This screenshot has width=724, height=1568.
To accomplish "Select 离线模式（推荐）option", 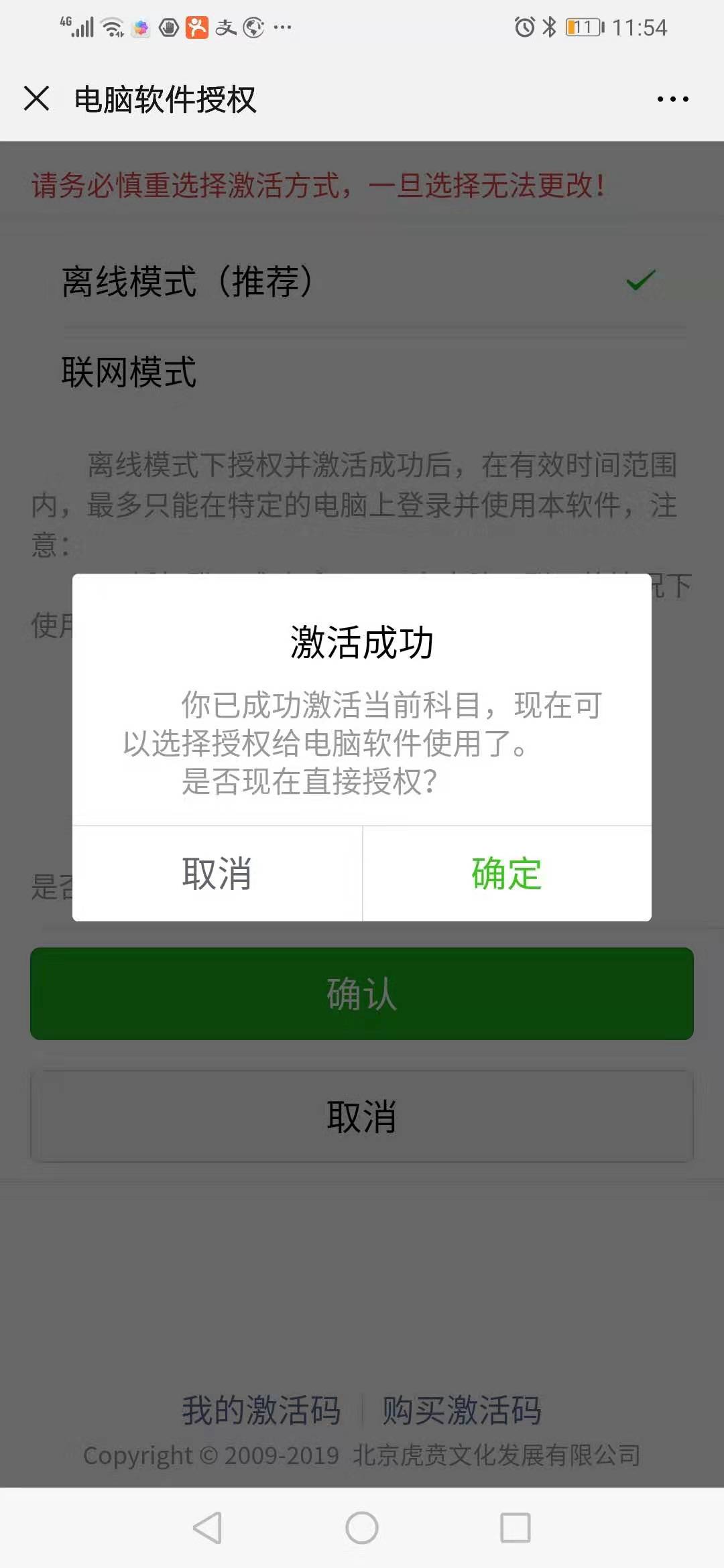I will (x=362, y=281).
